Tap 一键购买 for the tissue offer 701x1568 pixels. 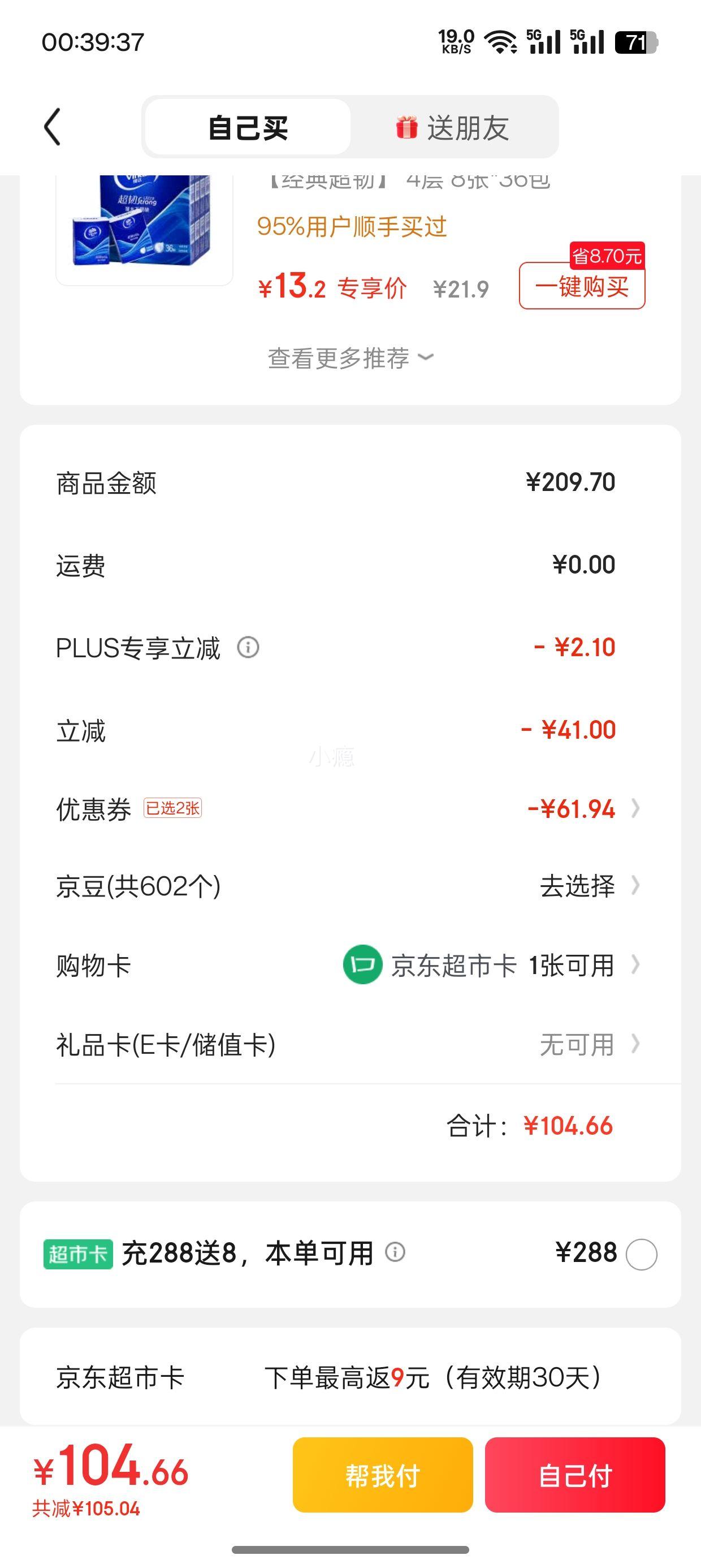tap(582, 286)
